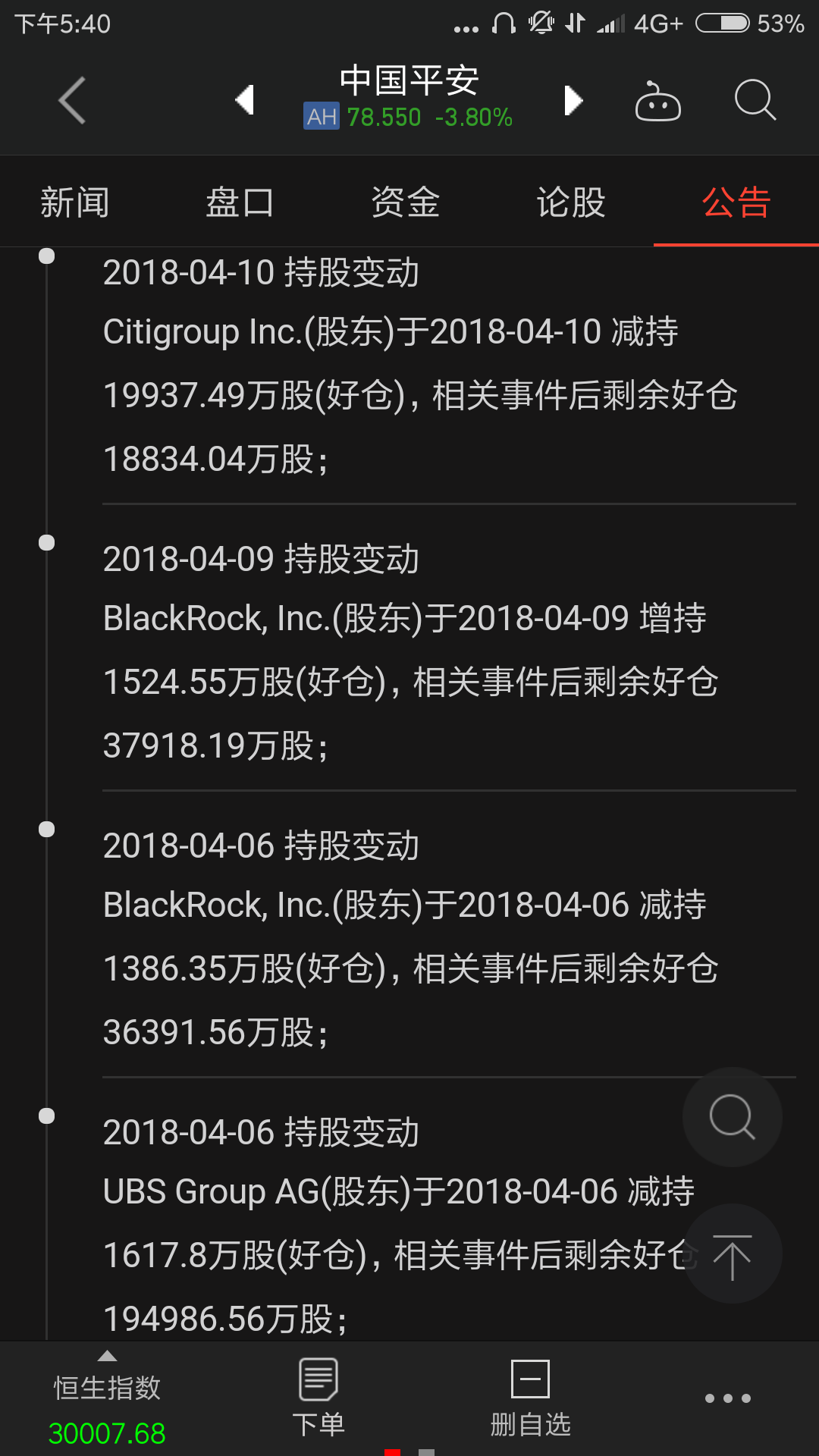819x1456 pixels.
Task: Jump back to top of list
Action: click(732, 1254)
